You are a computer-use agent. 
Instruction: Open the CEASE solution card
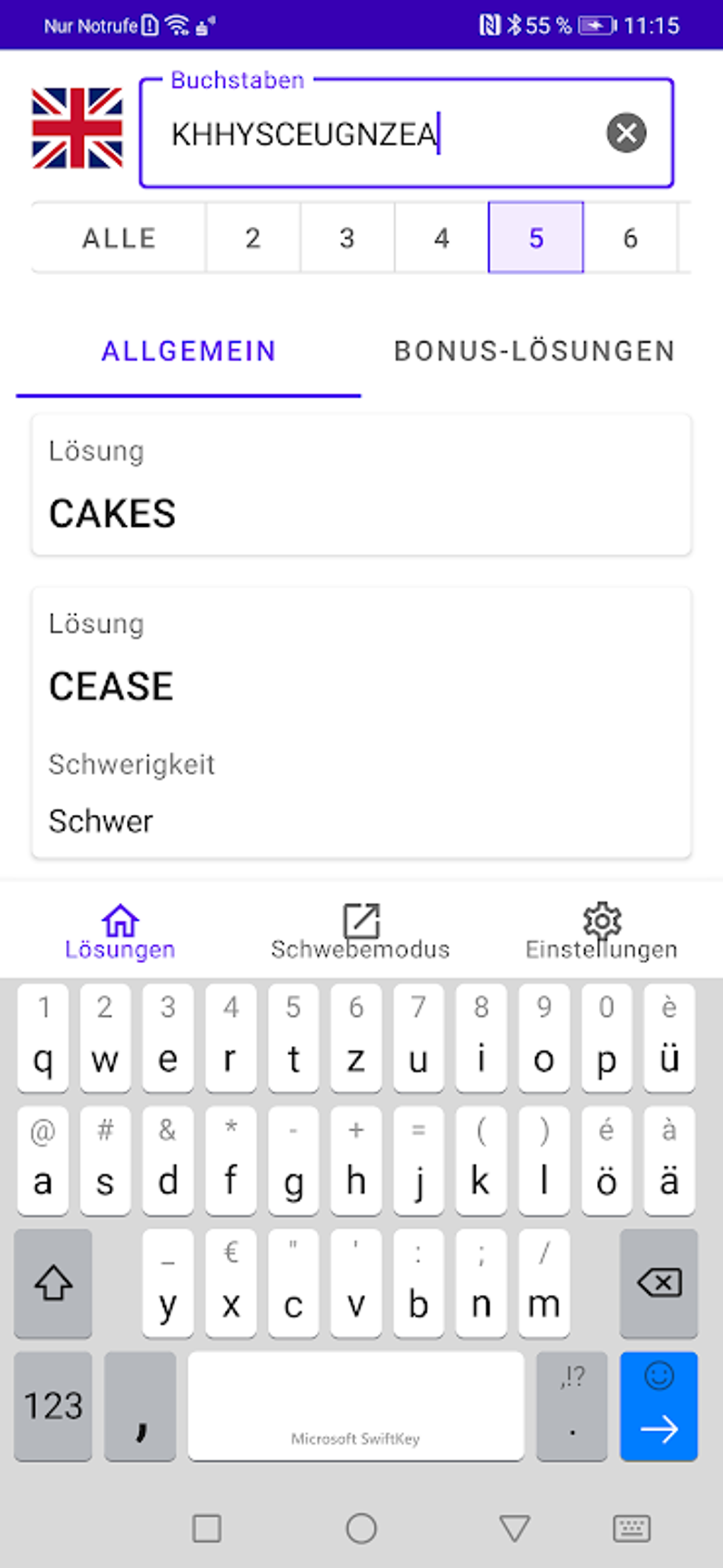[361, 722]
